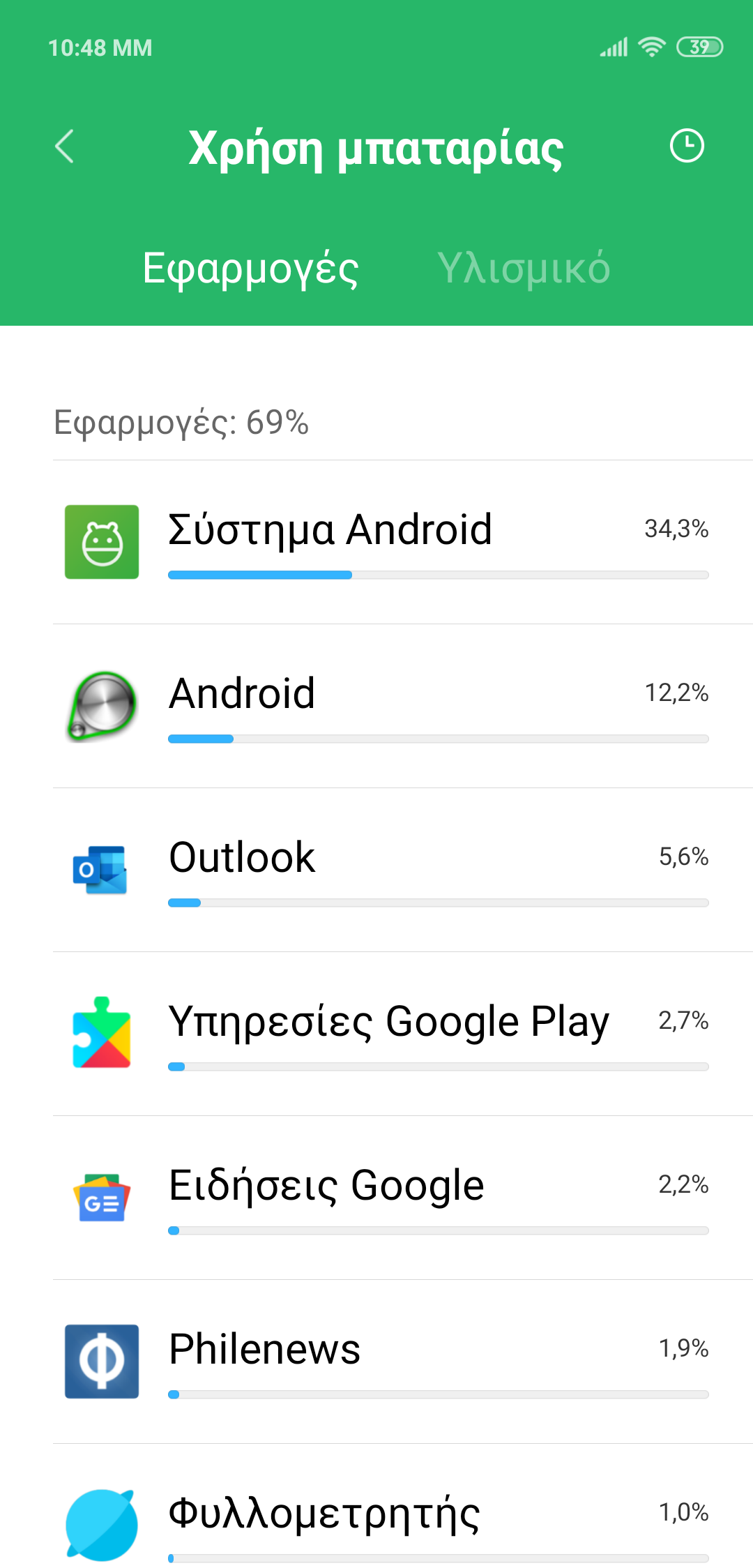Viewport: 753px width, 1568px height.
Task: Switch to the Υλισμικό tab
Action: [523, 269]
